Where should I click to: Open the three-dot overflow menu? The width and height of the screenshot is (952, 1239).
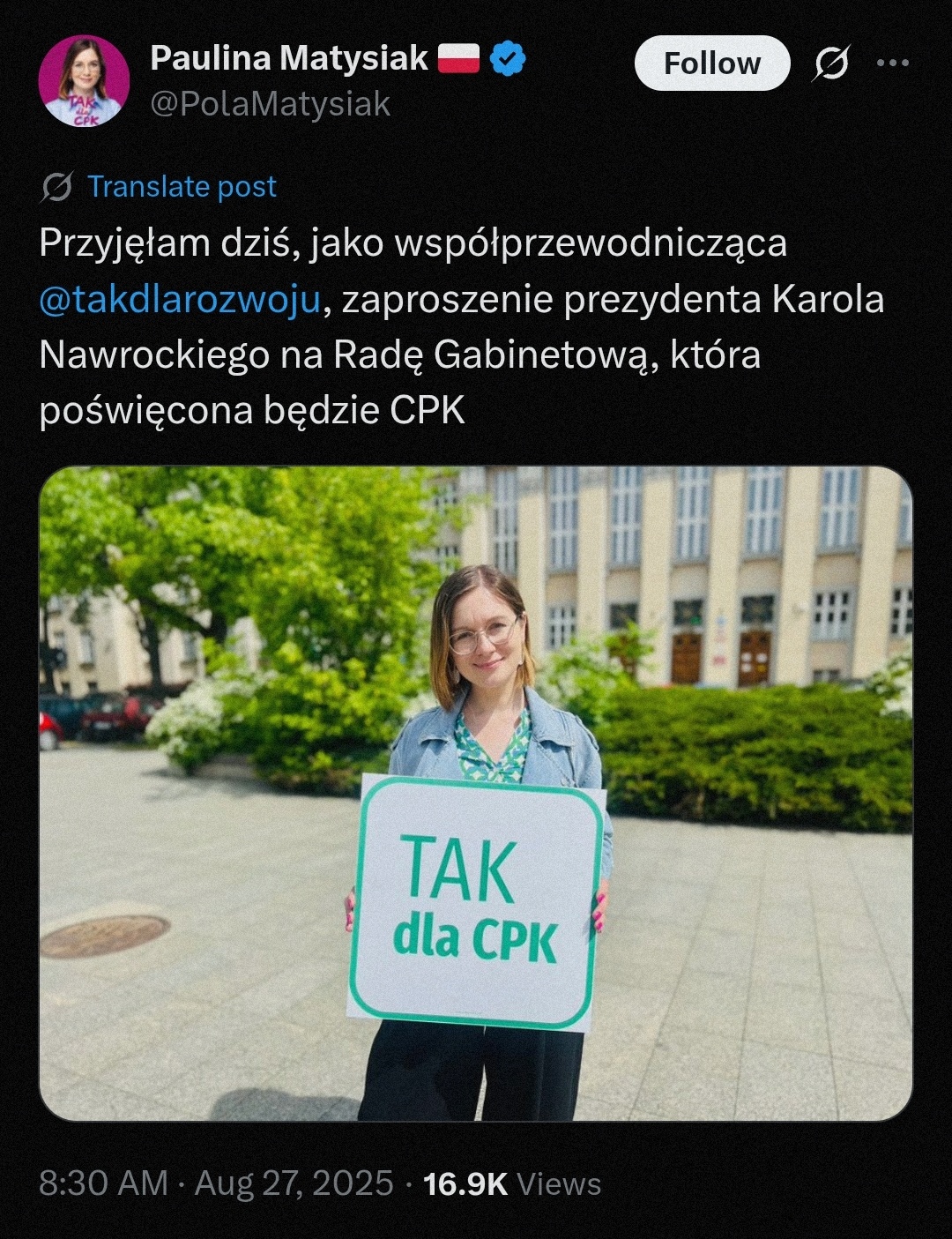click(892, 63)
